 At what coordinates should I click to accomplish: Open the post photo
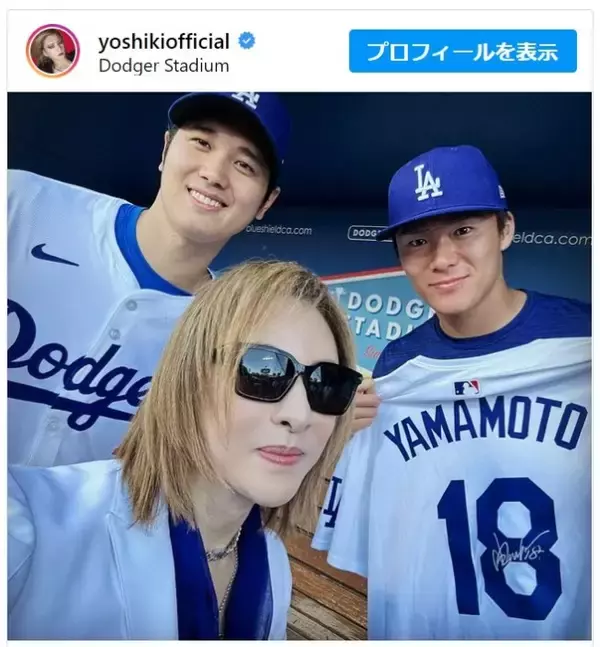[298, 365]
